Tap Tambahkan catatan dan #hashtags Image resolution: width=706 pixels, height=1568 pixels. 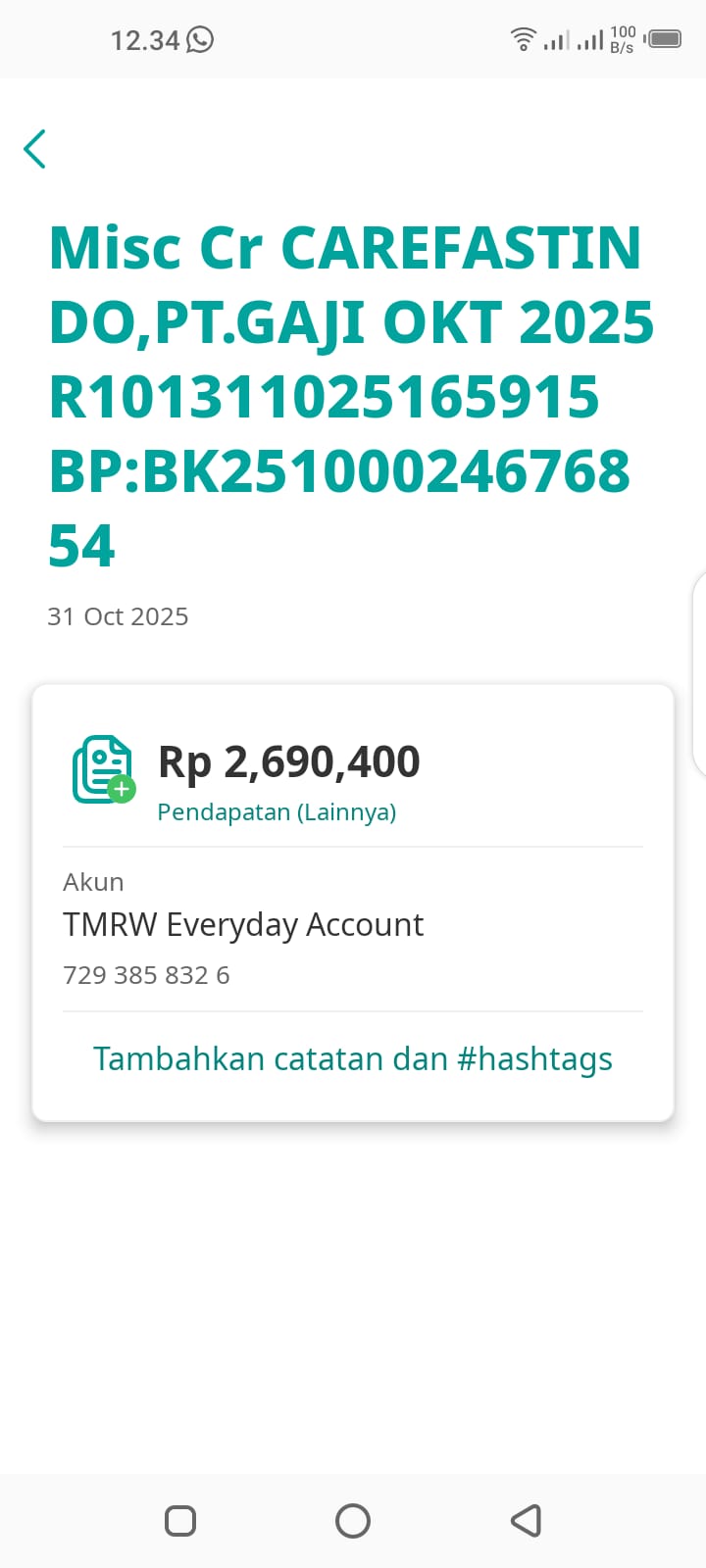(x=352, y=1059)
